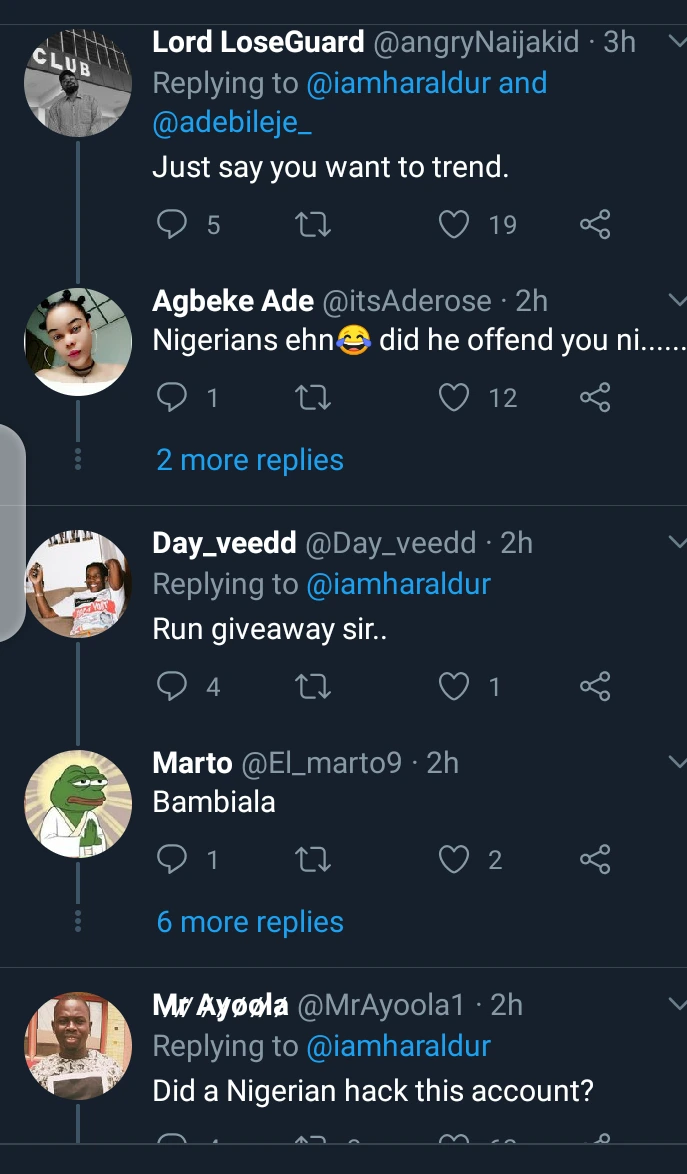
Task: Show 2 more replies
Action: tap(250, 460)
